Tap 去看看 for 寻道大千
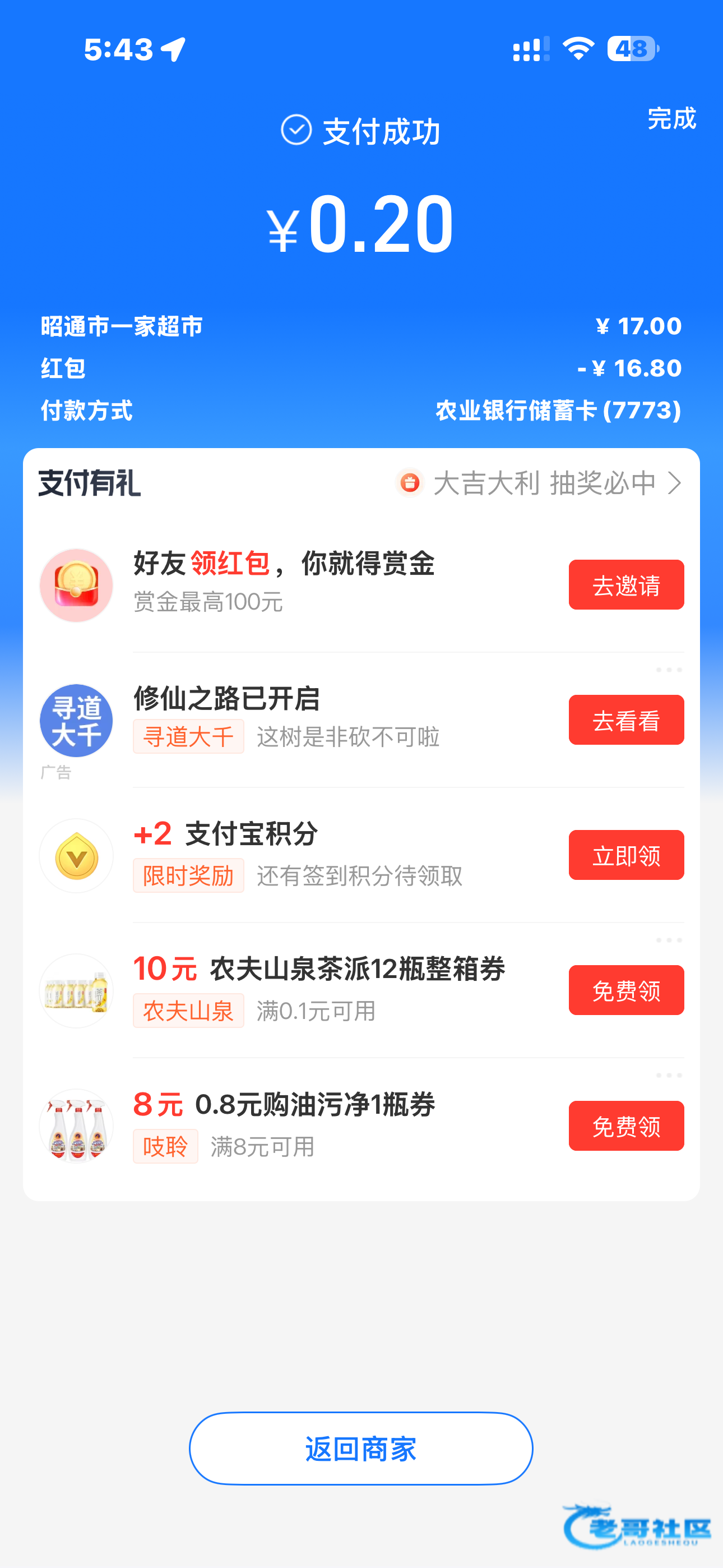 click(625, 720)
